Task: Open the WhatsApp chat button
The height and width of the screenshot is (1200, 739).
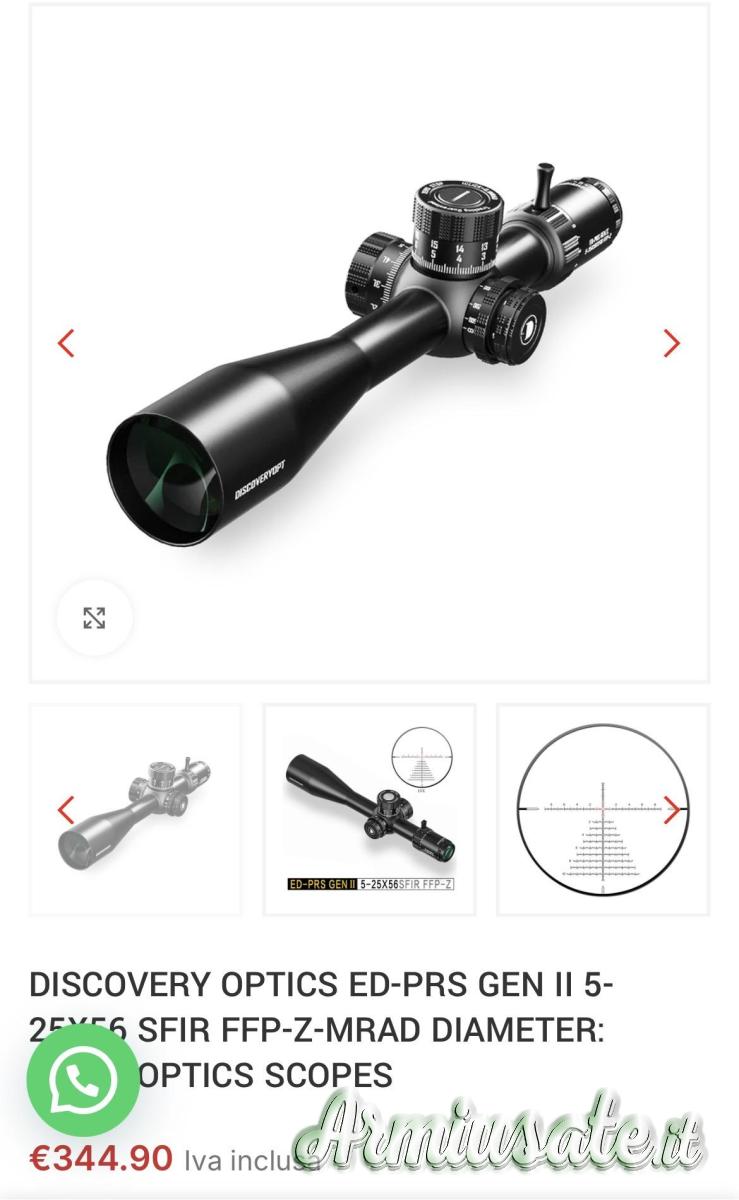Action: [x=82, y=1080]
